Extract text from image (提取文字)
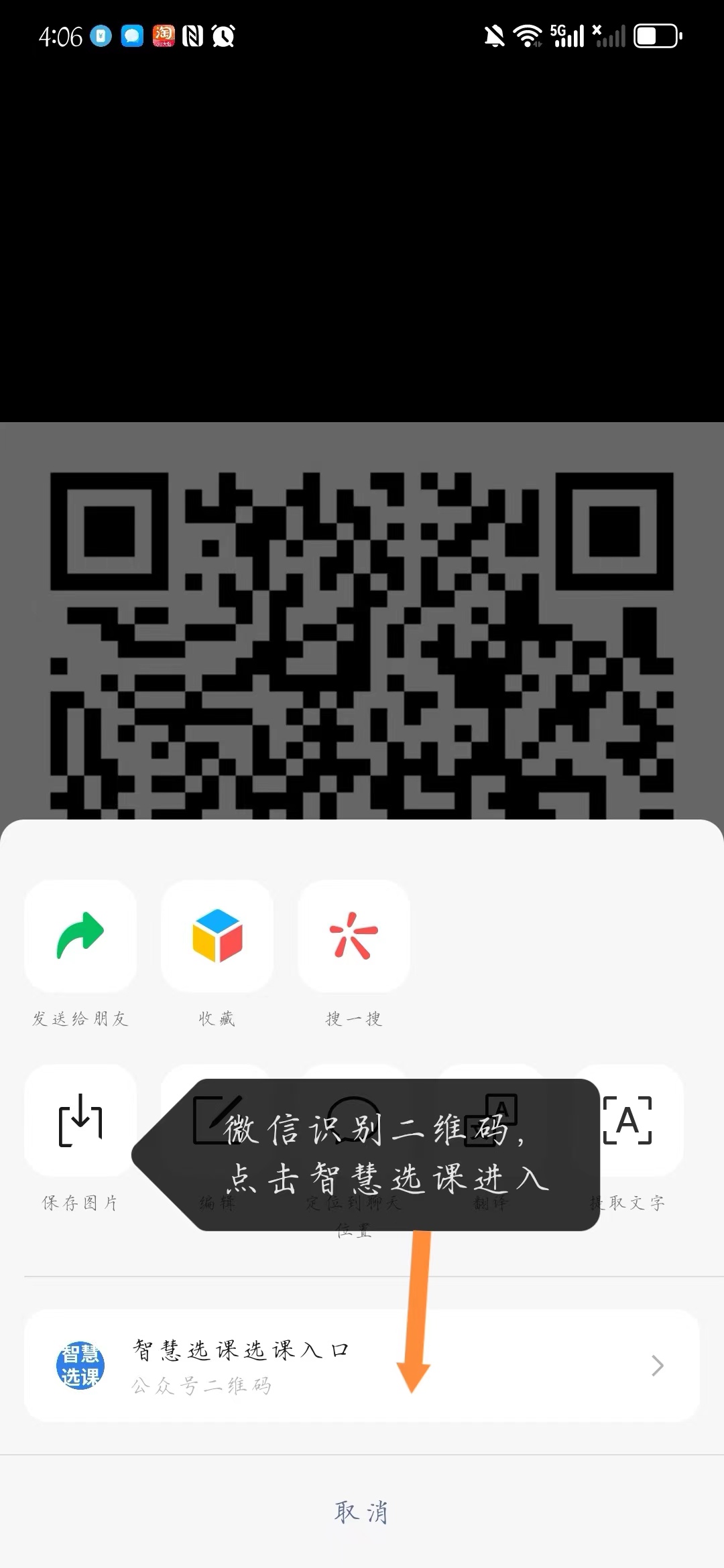 click(x=627, y=1120)
